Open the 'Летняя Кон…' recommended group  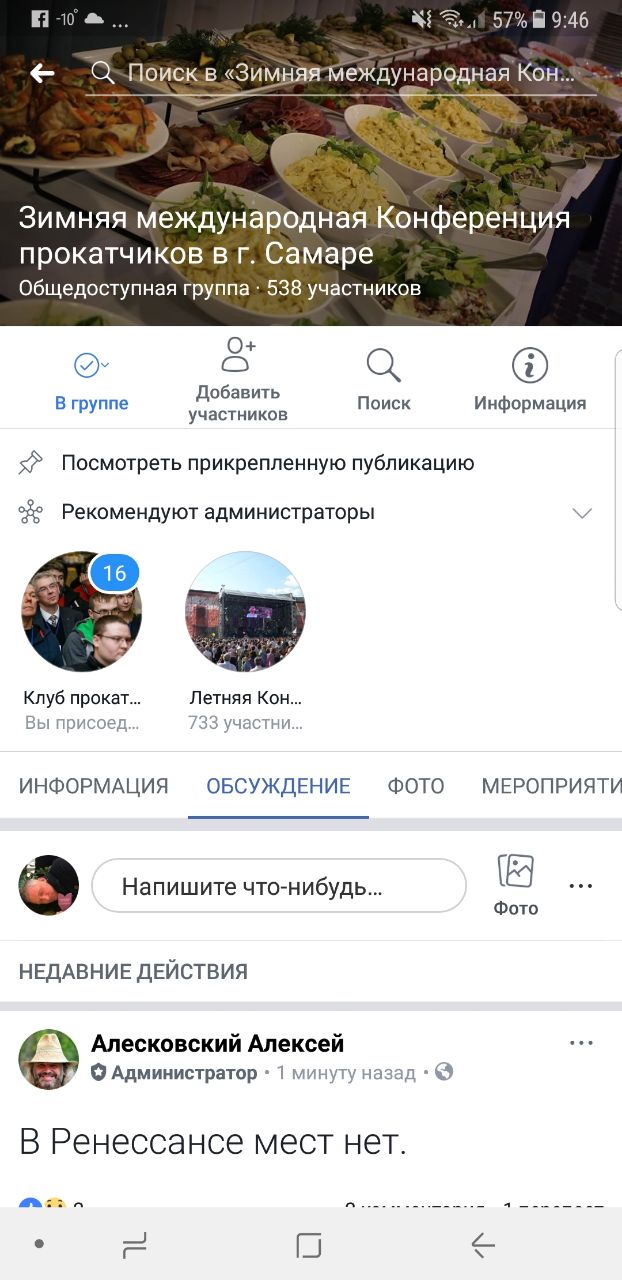pyautogui.click(x=245, y=641)
